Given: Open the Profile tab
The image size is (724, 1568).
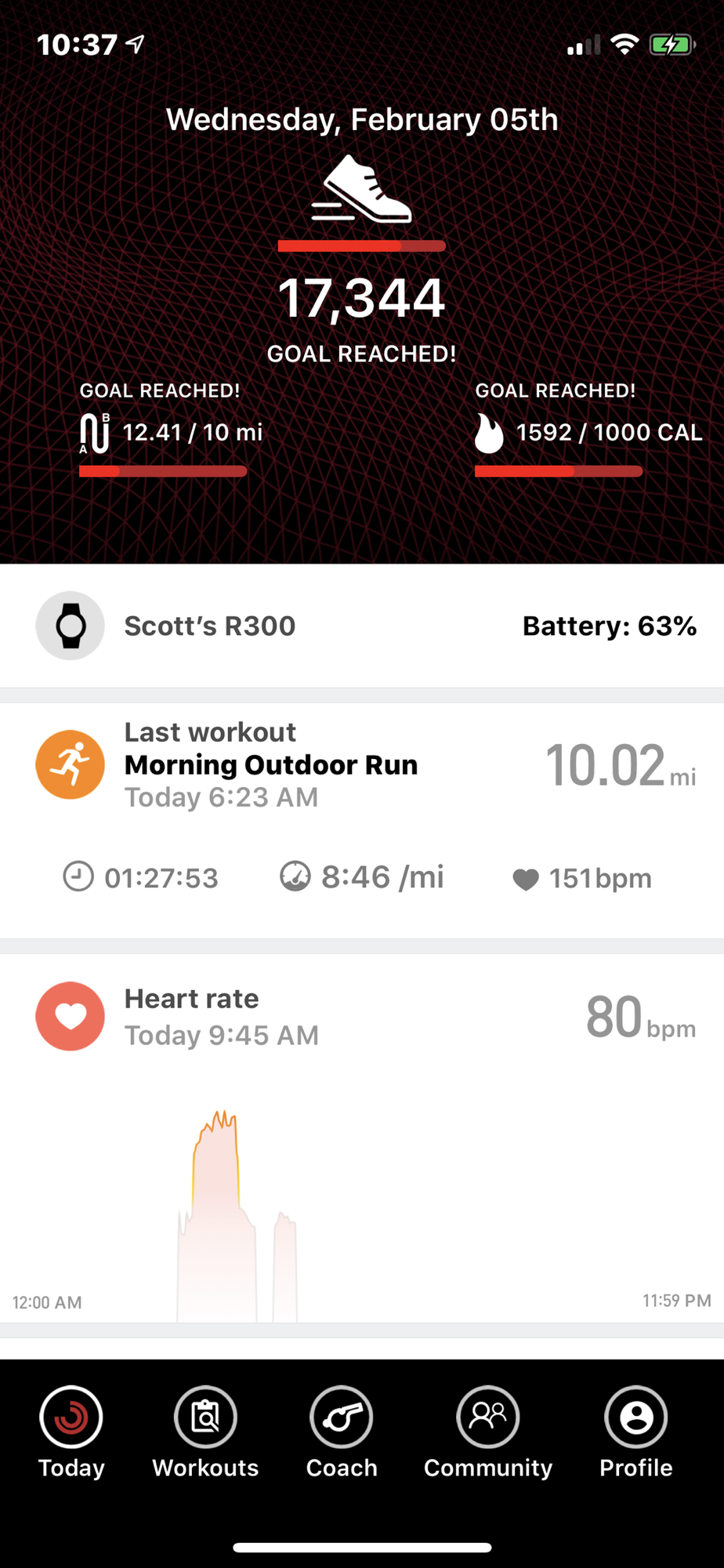Looking at the screenshot, I should (x=635, y=1432).
